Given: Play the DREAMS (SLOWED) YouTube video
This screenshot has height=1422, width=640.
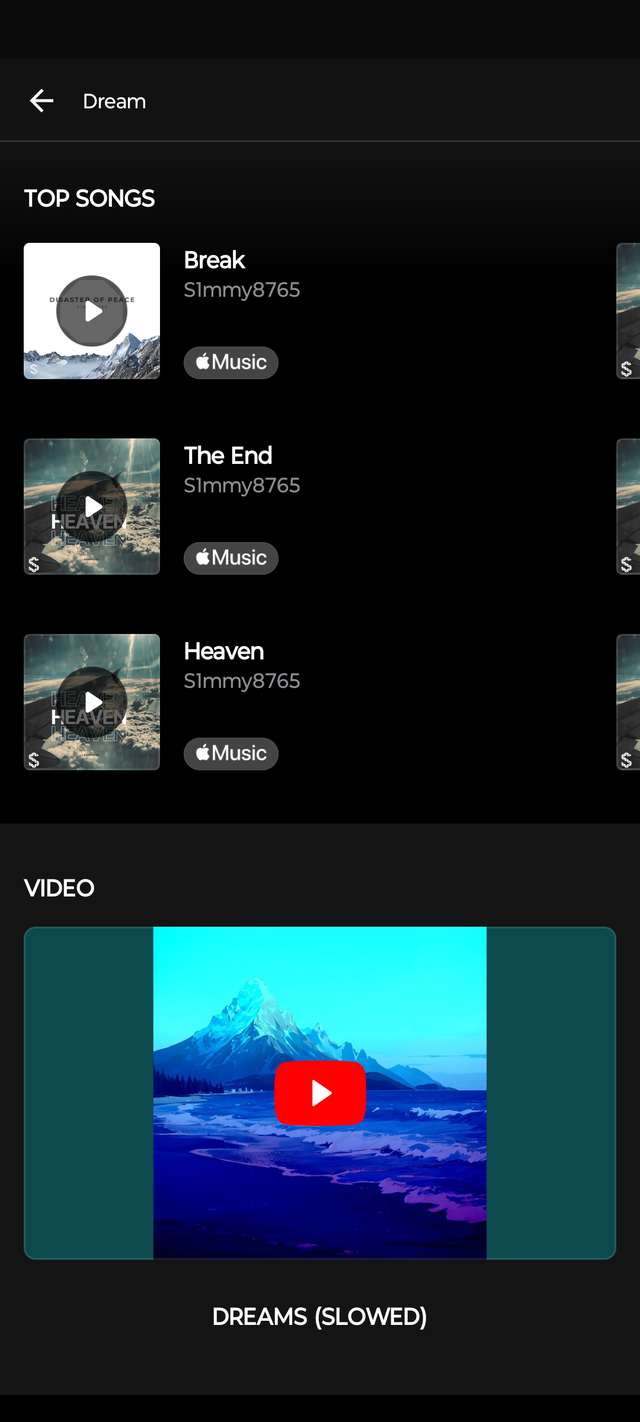Looking at the screenshot, I should (x=320, y=1093).
